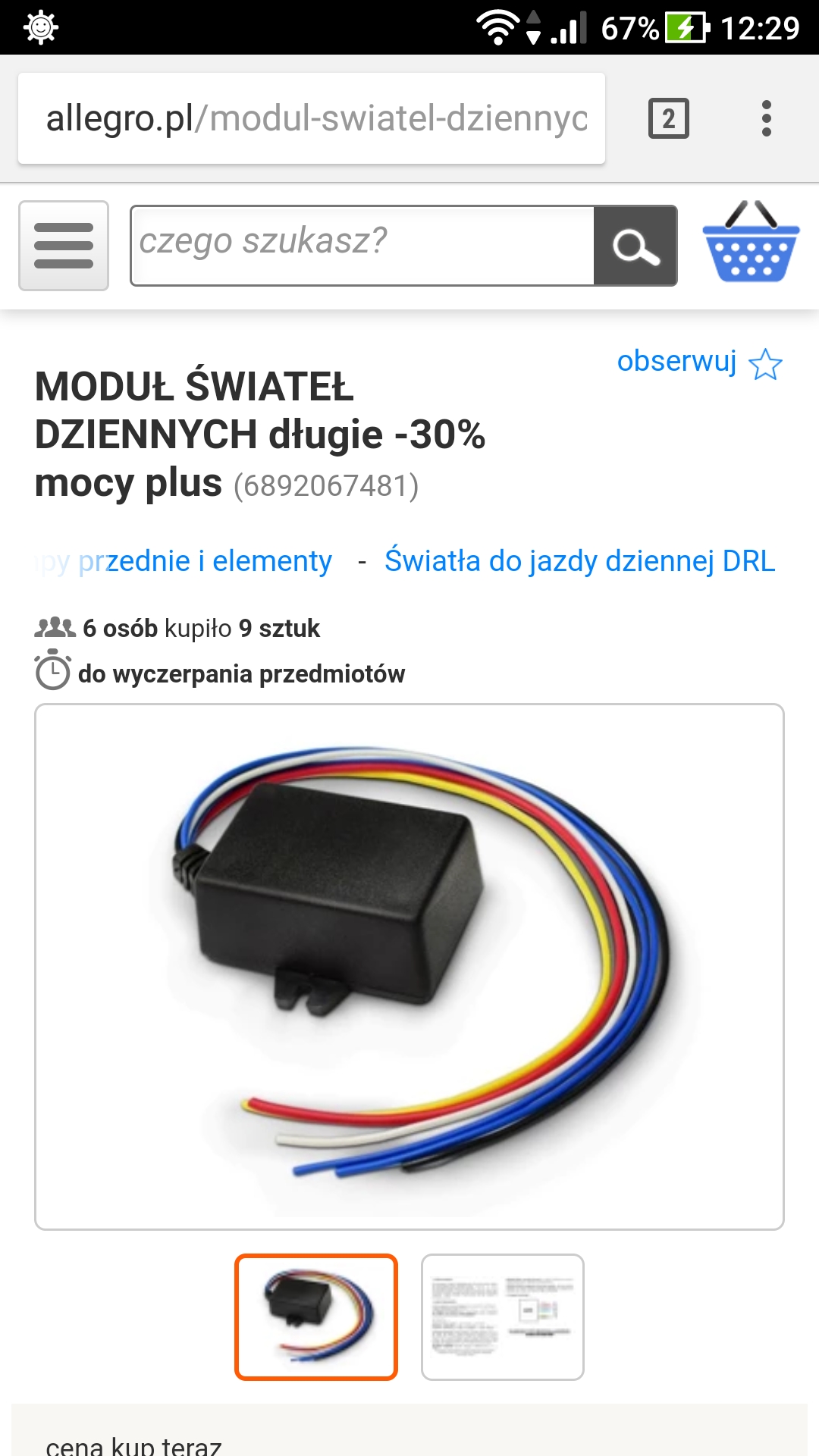Image resolution: width=819 pixels, height=1456 pixels.
Task: Open the browser overflow menu
Action: pos(766,118)
